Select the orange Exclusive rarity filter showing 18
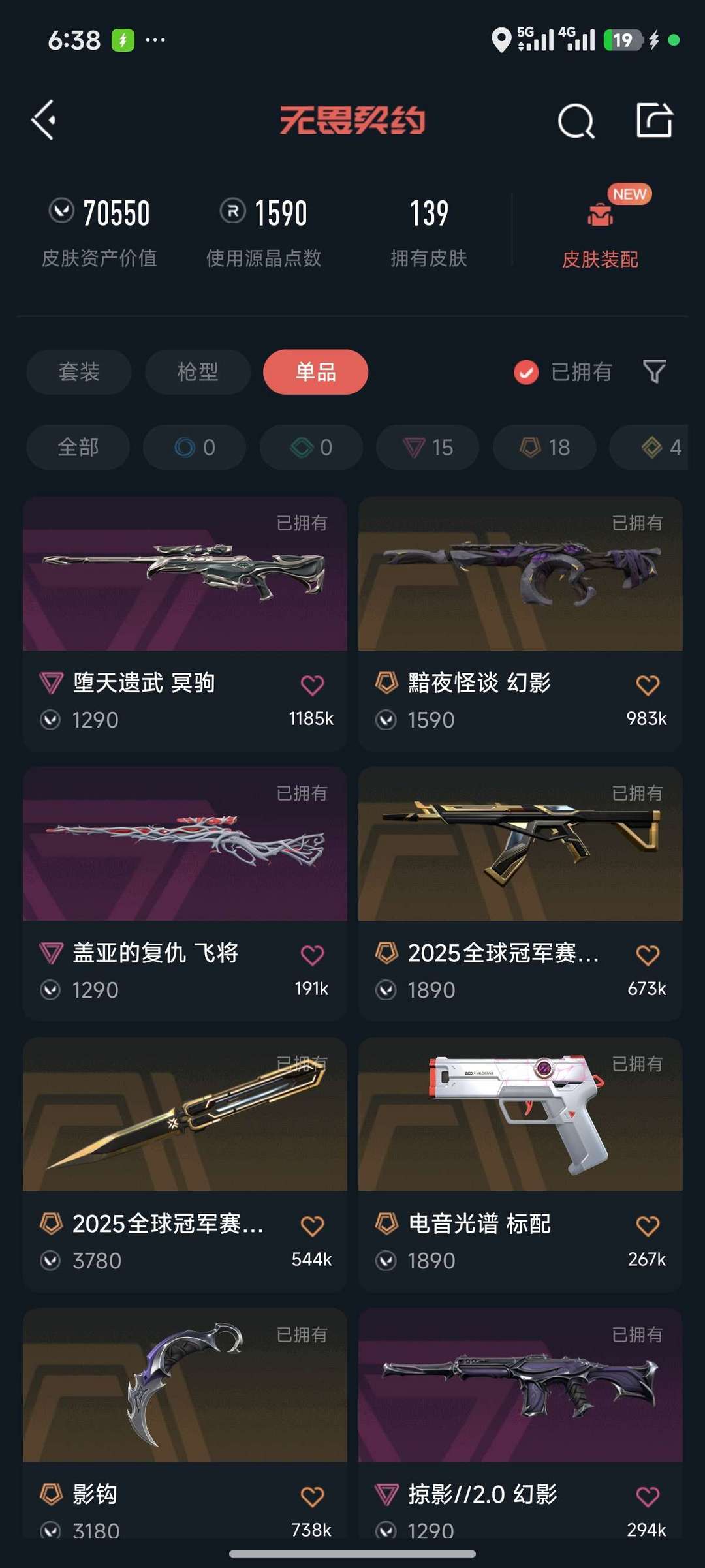Image resolution: width=705 pixels, height=1568 pixels. 543,448
